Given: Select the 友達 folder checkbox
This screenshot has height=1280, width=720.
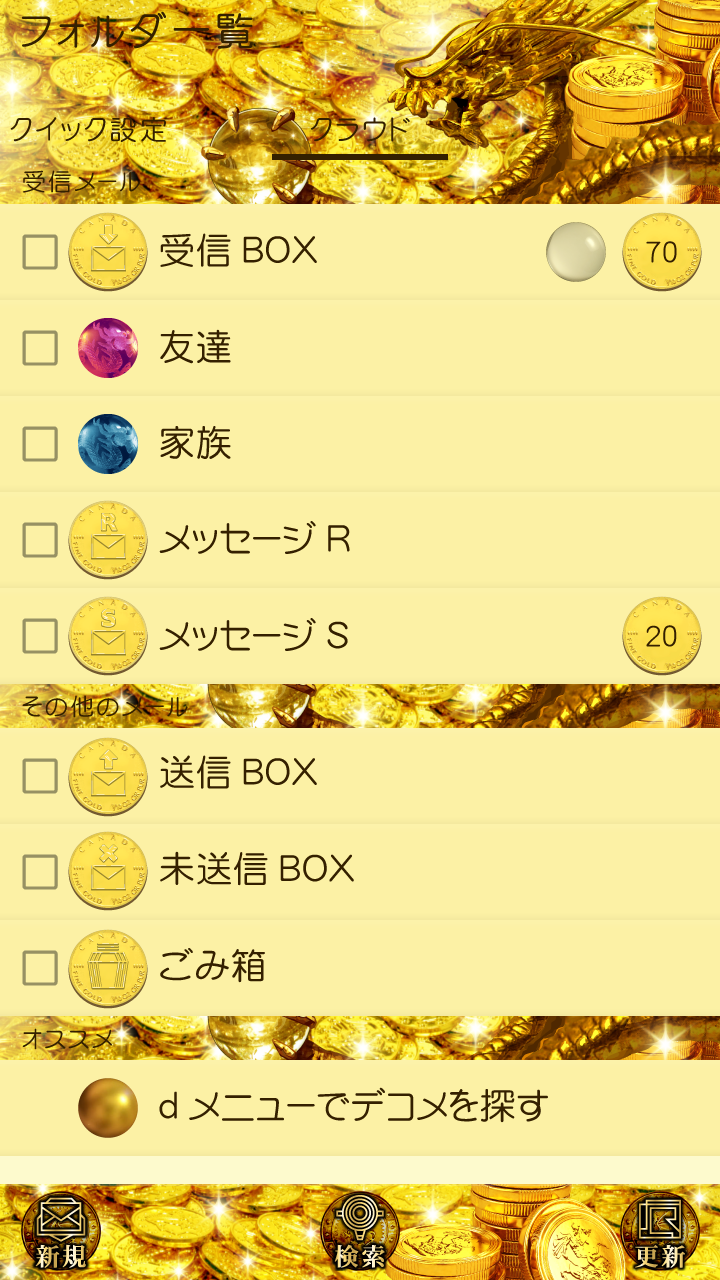Looking at the screenshot, I should coord(40,348).
